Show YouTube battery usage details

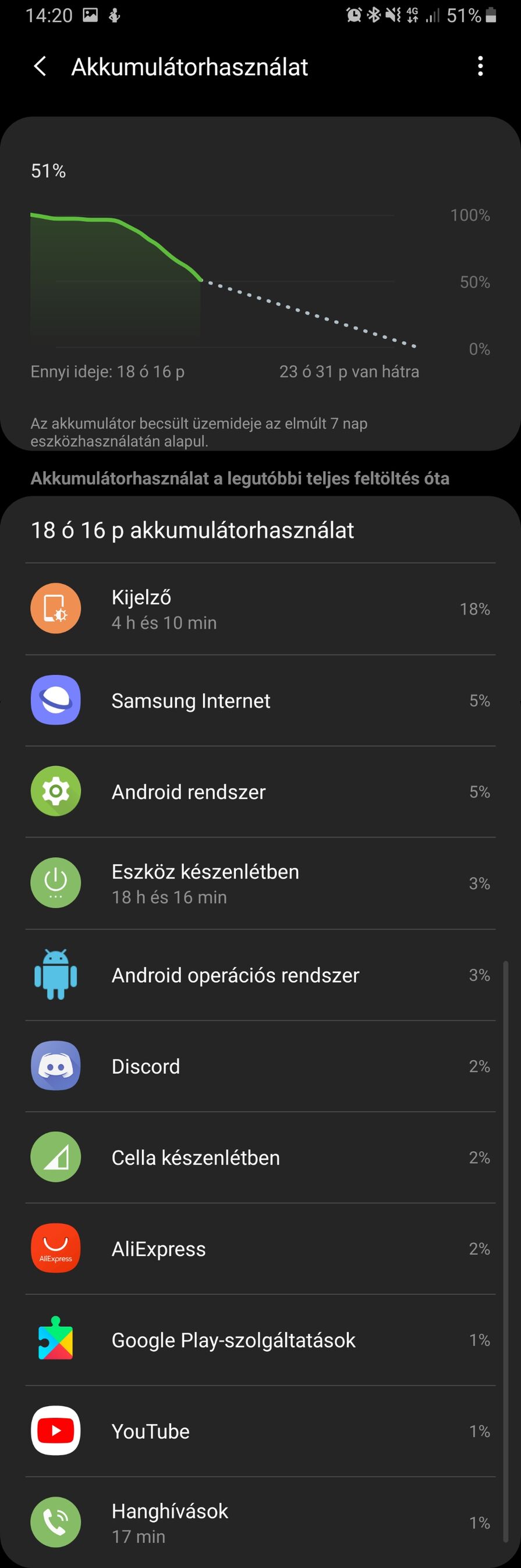[261, 1432]
